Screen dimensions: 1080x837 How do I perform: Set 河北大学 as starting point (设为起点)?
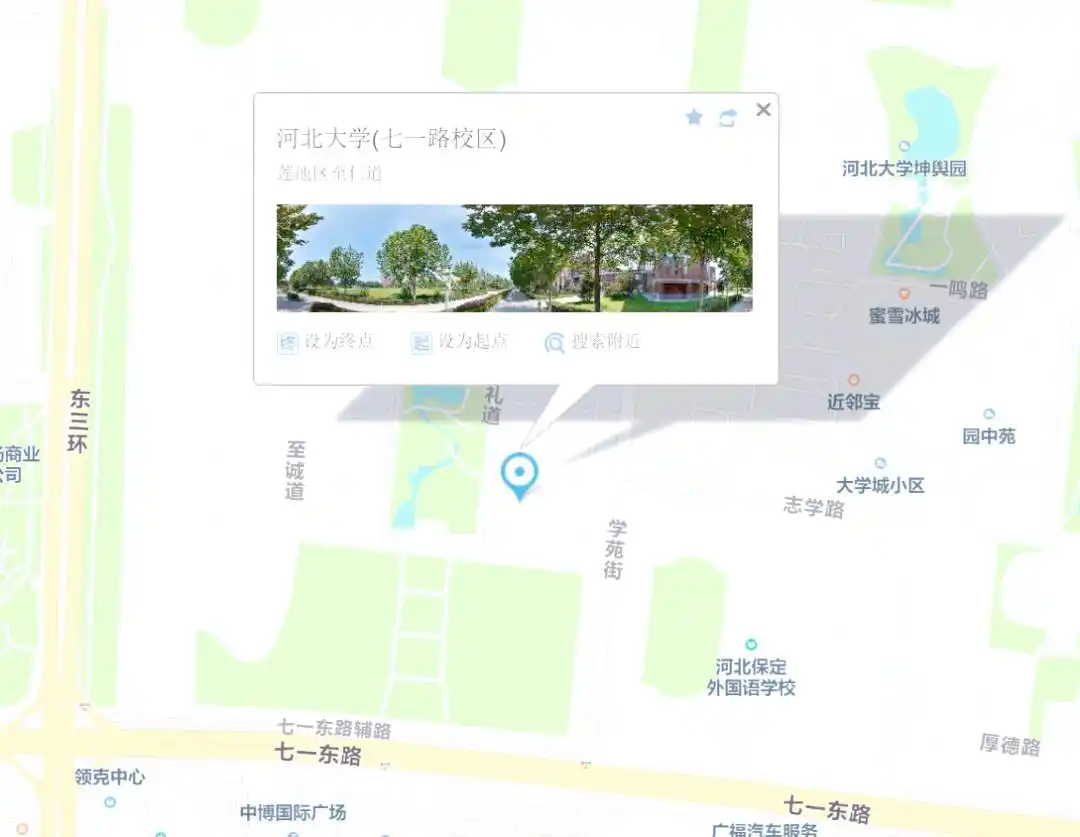[x=460, y=342]
